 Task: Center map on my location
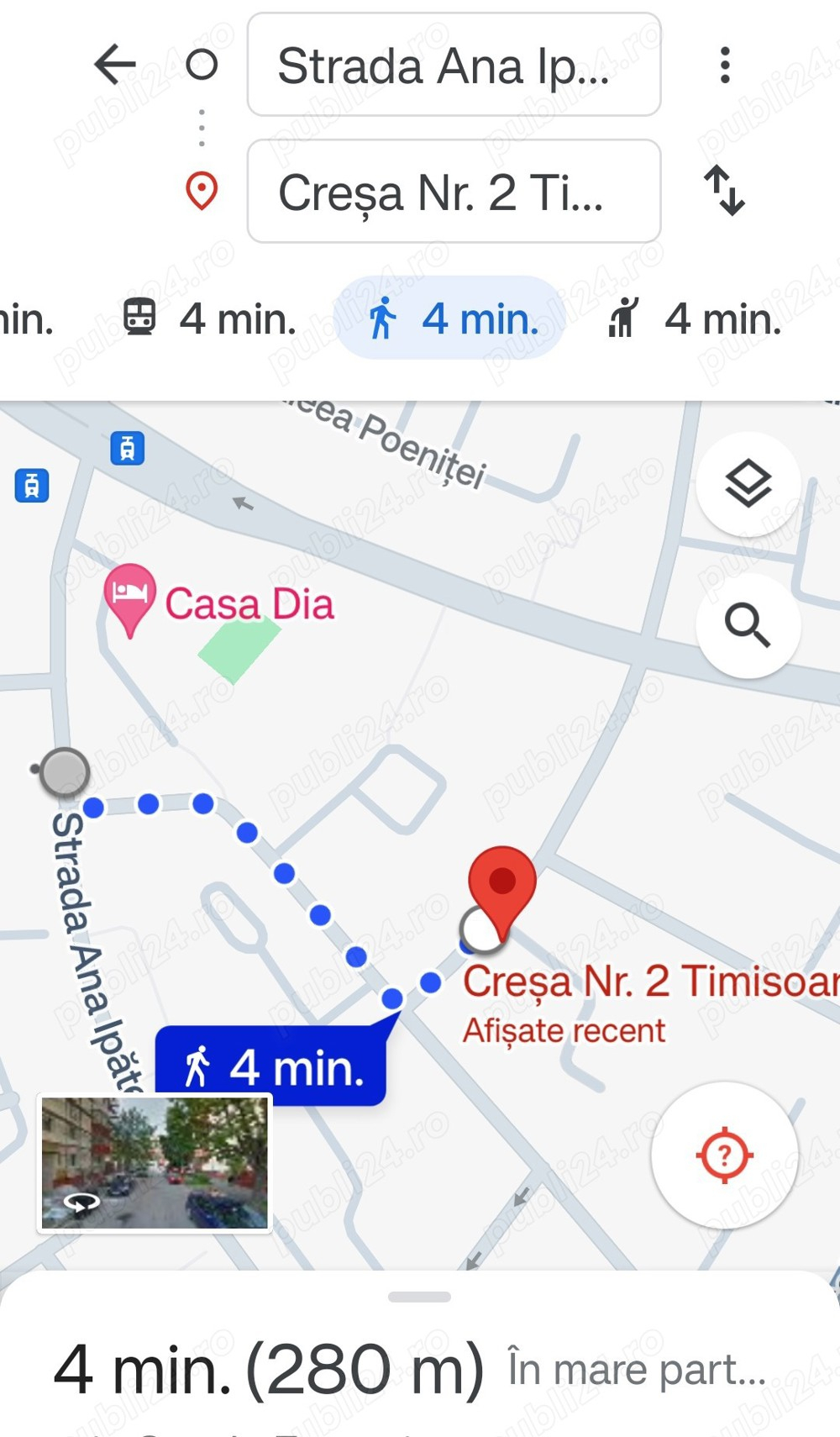click(x=724, y=1155)
